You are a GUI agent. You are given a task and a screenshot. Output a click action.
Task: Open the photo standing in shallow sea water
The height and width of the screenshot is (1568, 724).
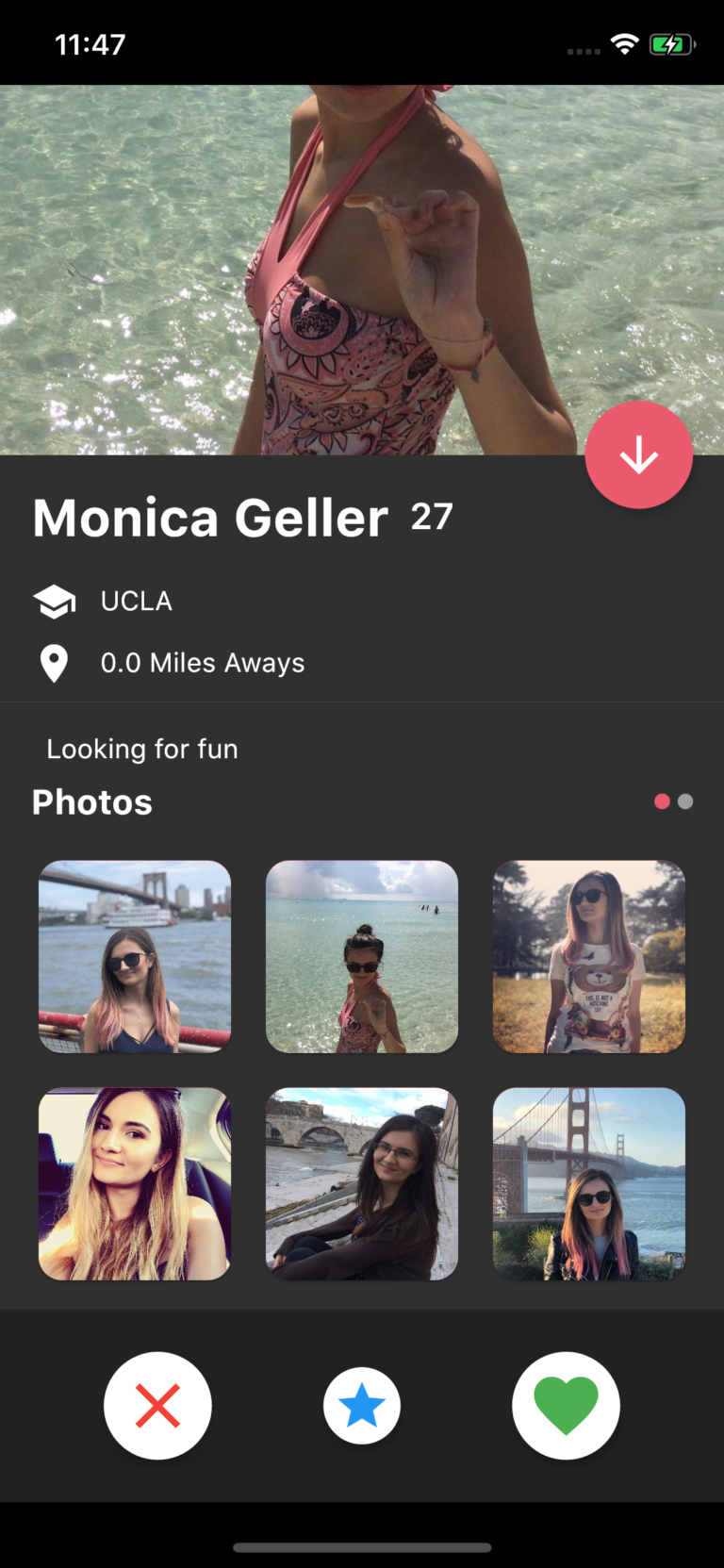362,956
